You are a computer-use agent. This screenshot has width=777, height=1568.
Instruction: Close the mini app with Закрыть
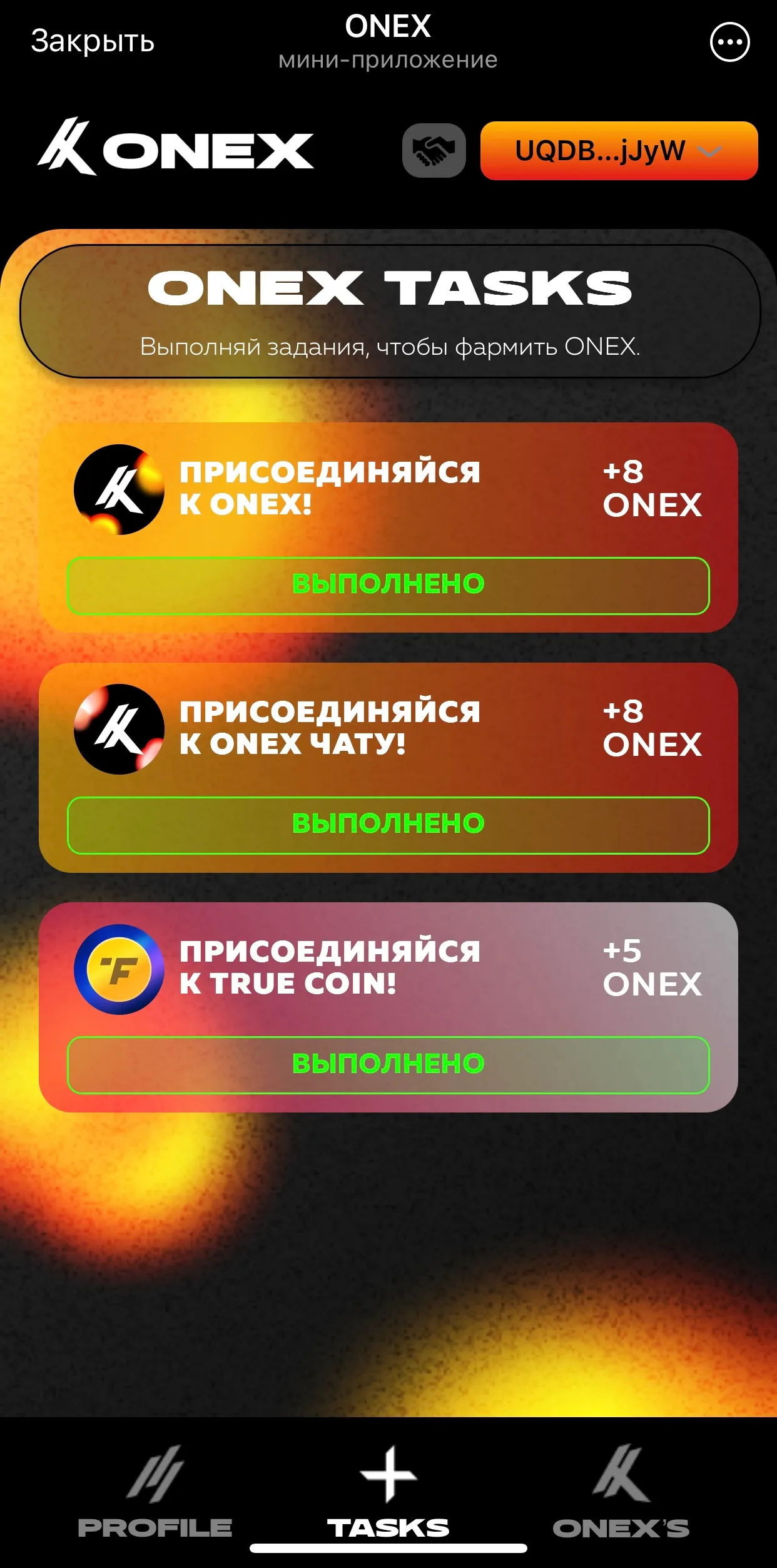pos(93,41)
